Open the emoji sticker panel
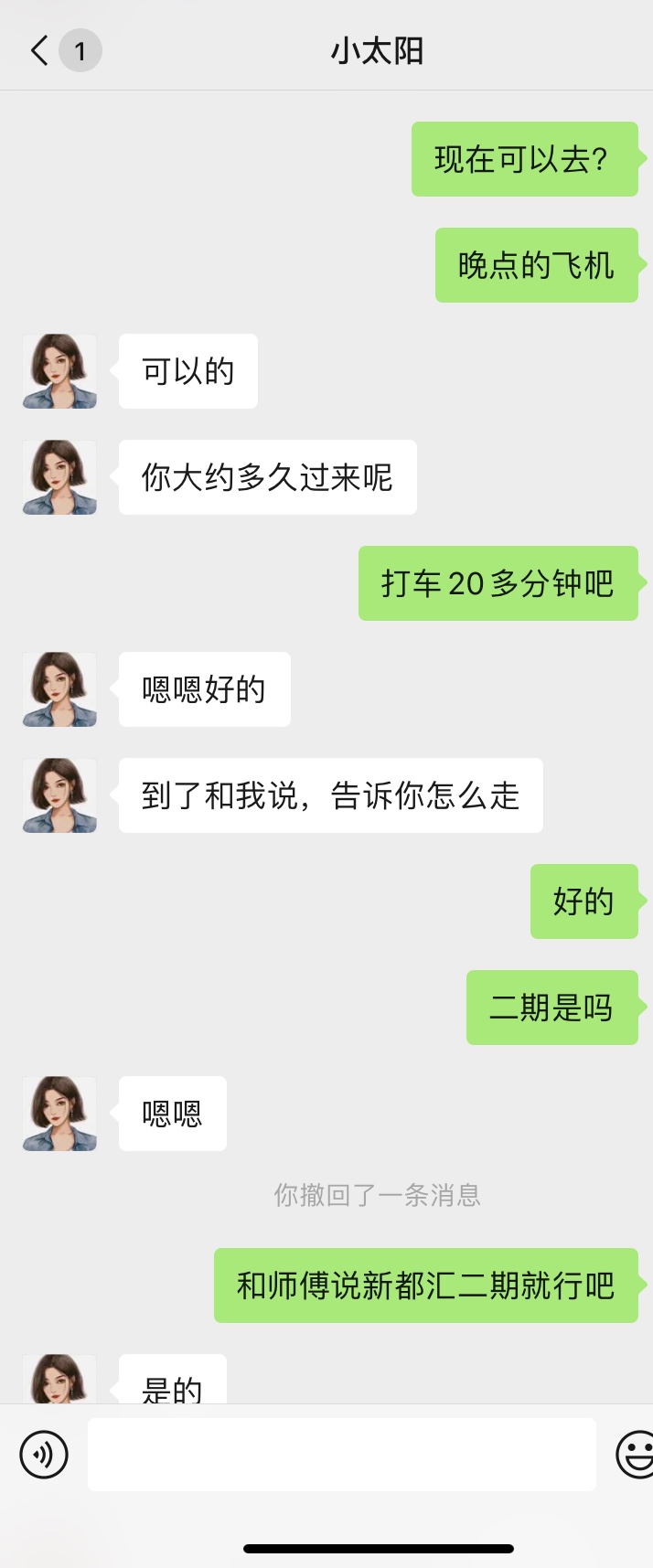Viewport: 653px width, 1568px height. pos(635,1454)
